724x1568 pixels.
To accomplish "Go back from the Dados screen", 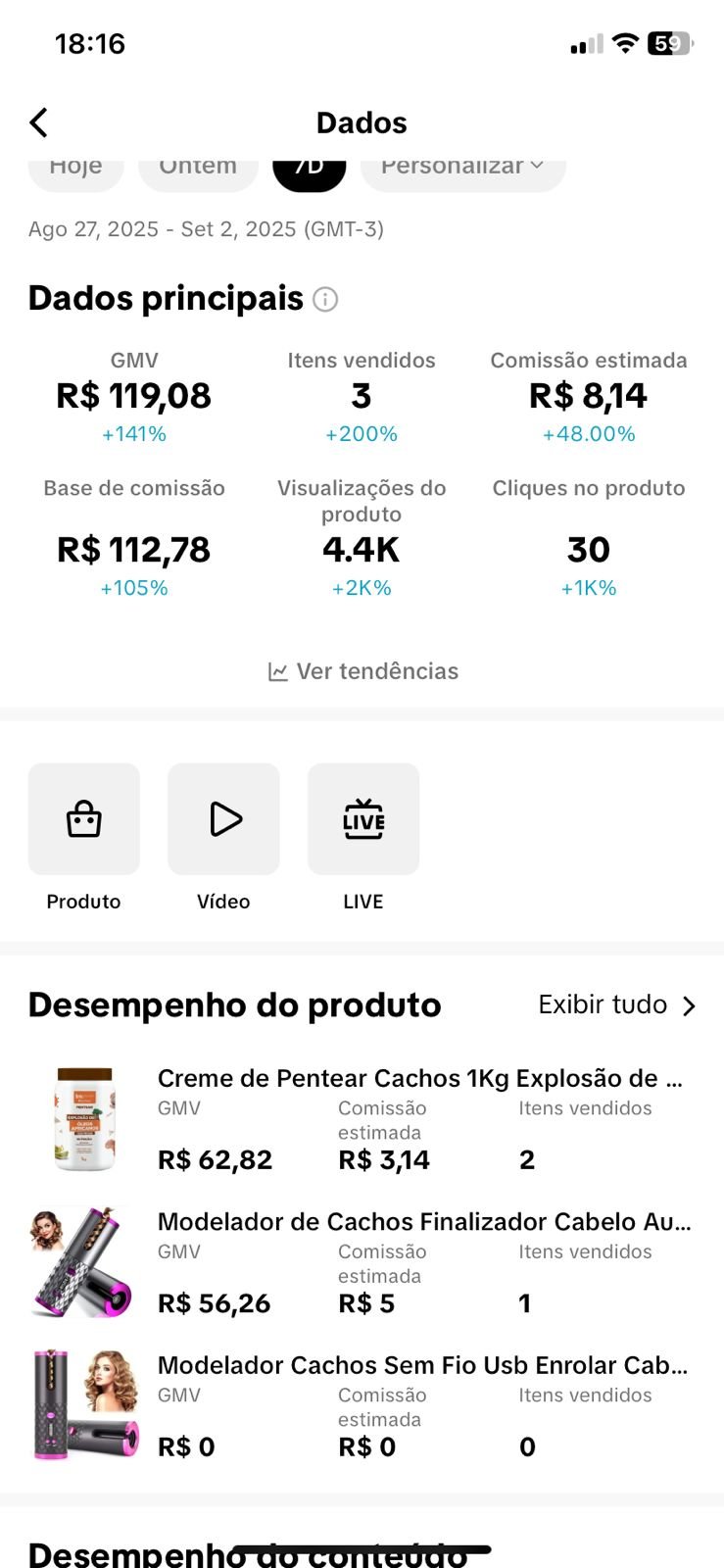I will (39, 122).
